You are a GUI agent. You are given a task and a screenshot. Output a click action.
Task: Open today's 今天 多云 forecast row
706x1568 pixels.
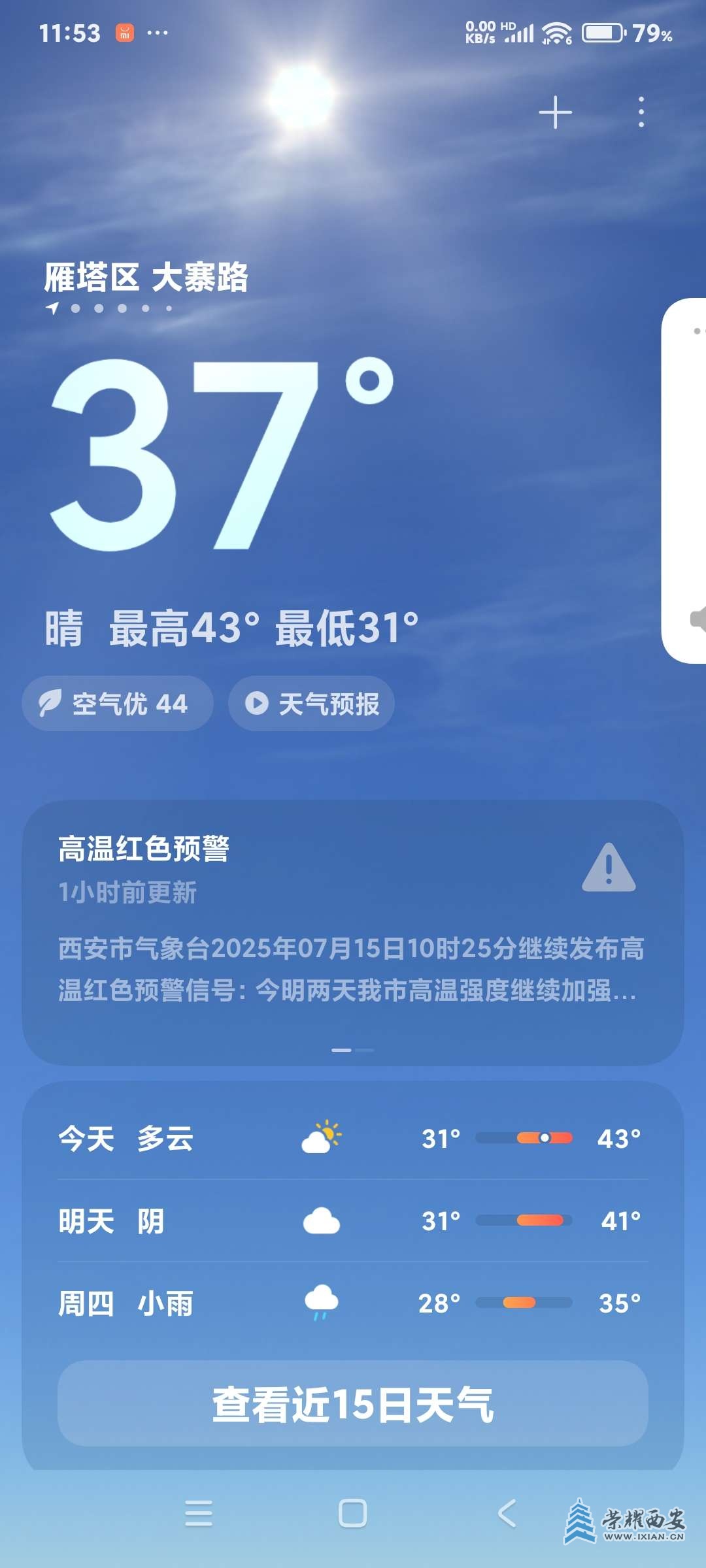353,1138
